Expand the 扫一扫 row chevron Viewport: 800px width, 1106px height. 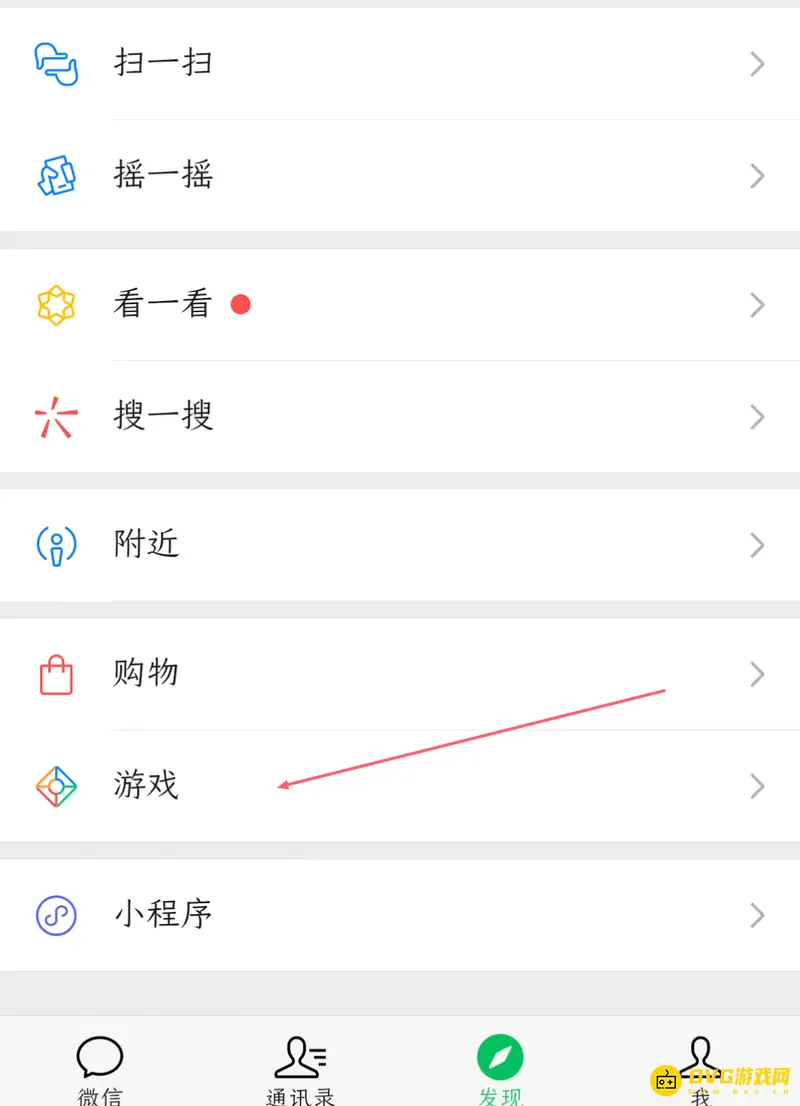(757, 63)
